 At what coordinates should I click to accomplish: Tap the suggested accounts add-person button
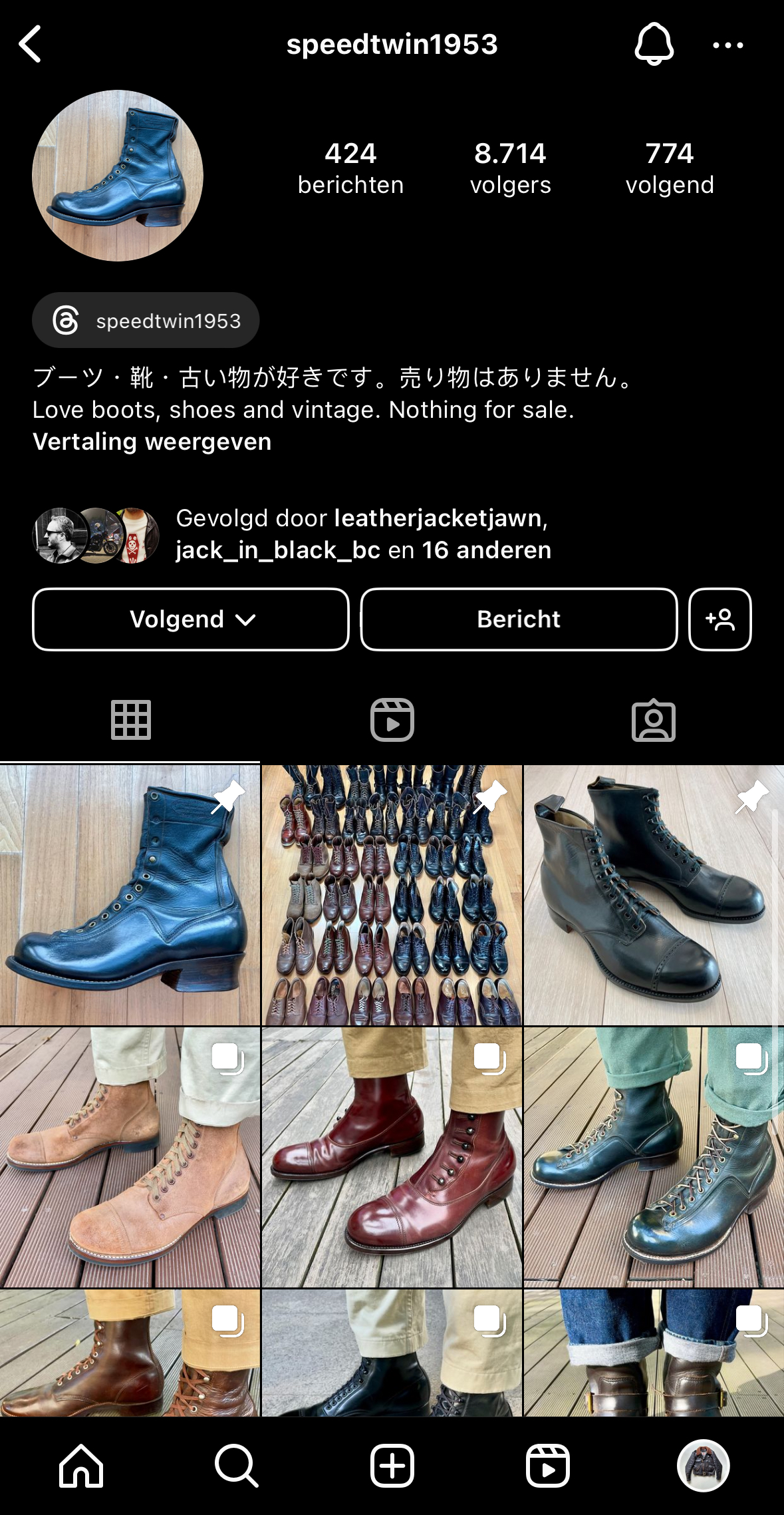point(720,619)
